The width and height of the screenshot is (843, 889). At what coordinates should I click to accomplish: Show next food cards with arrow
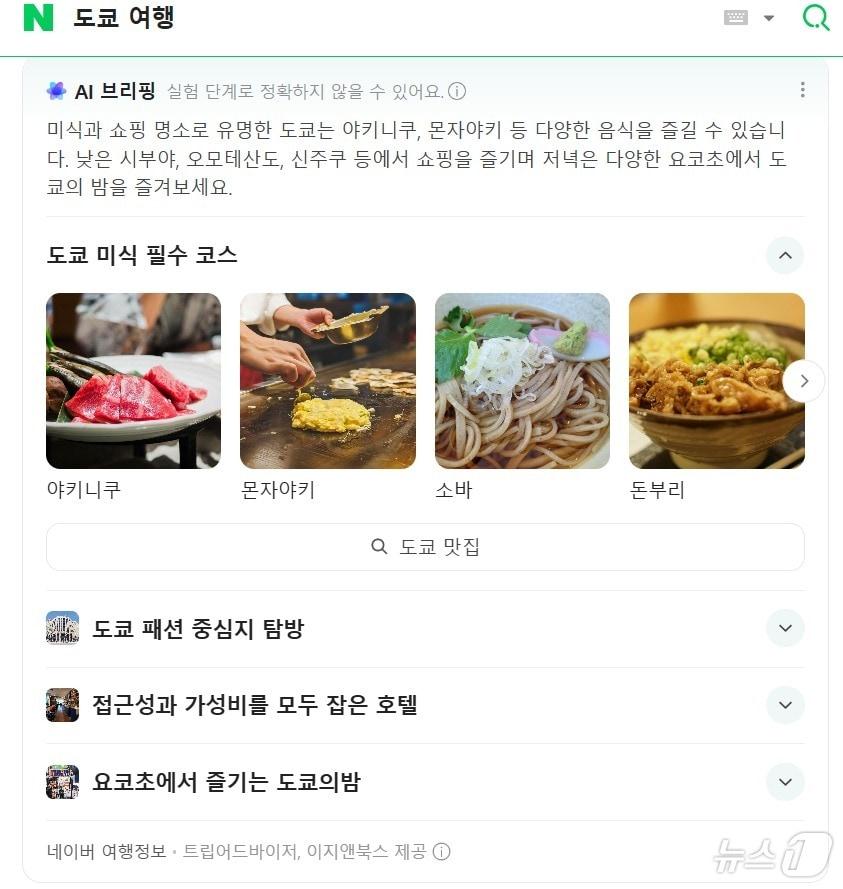pyautogui.click(x=804, y=381)
